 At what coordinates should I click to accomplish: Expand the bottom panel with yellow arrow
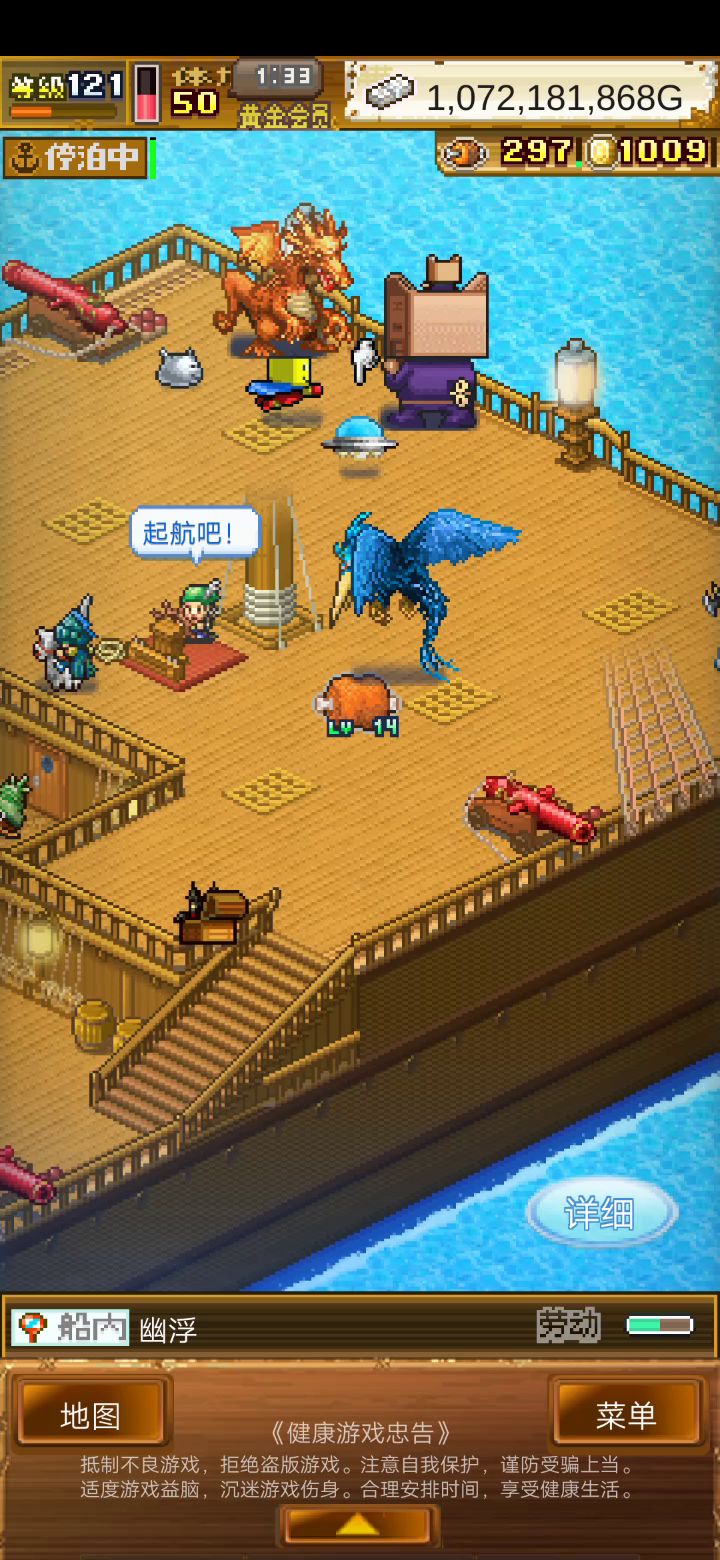[x=358, y=1525]
